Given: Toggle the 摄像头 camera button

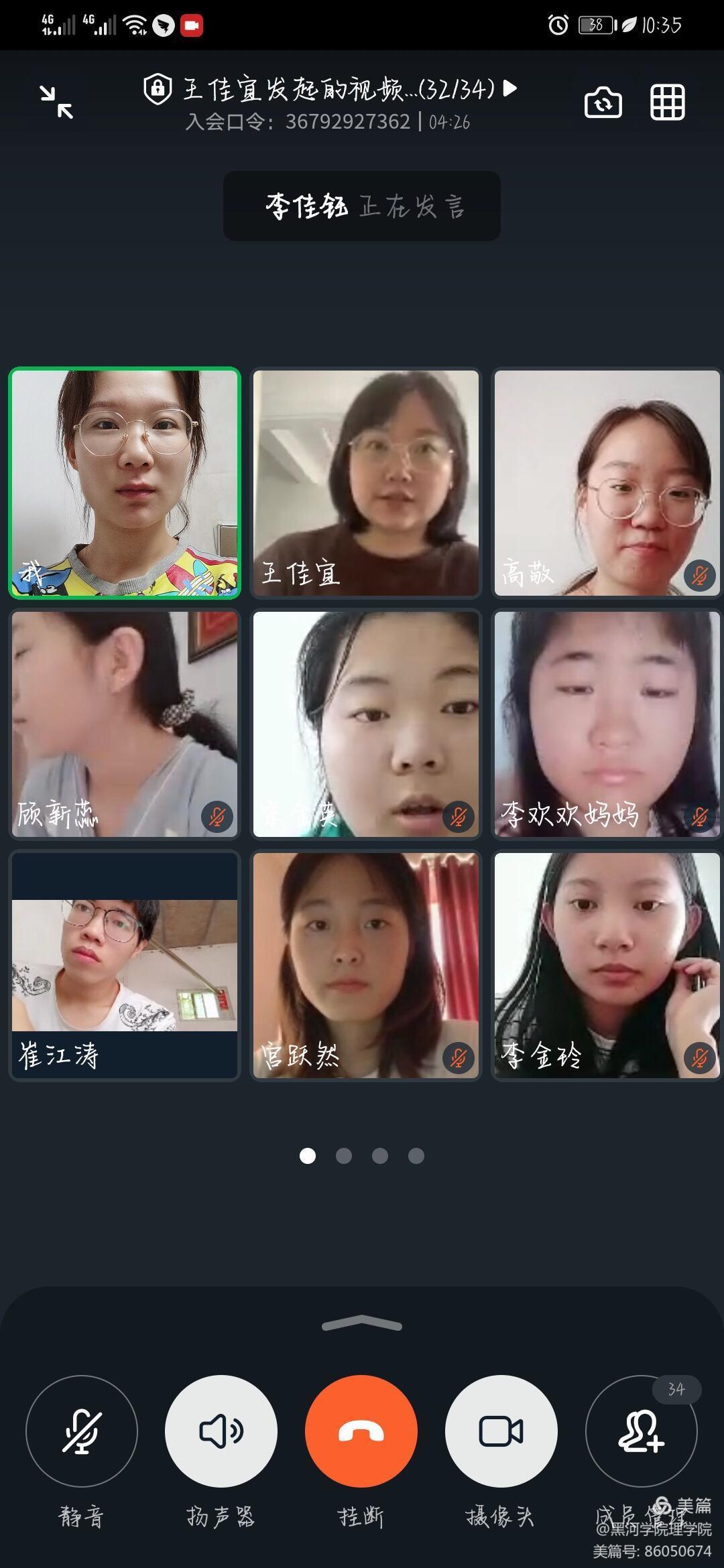Looking at the screenshot, I should [x=501, y=1431].
